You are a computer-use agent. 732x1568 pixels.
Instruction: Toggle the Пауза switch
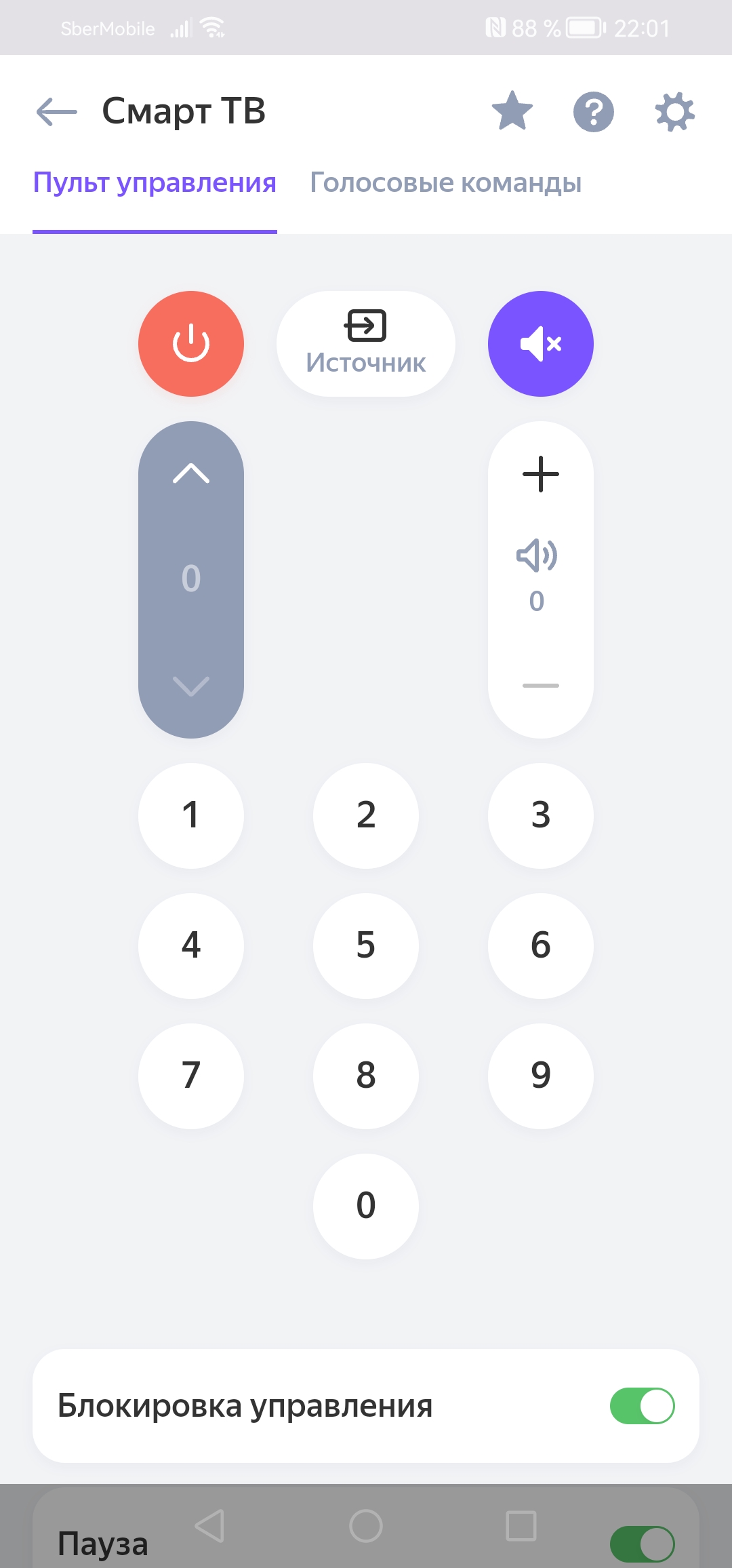click(641, 1544)
